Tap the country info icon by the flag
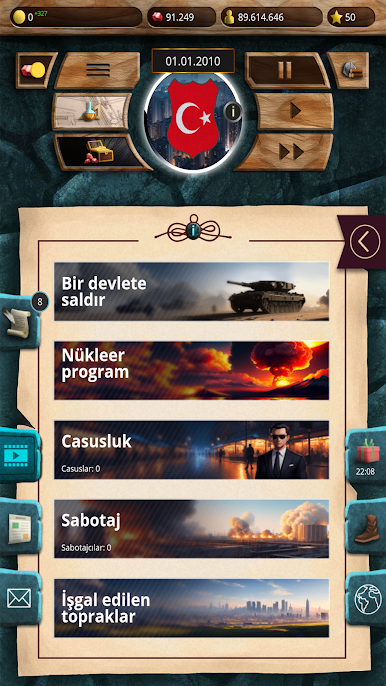386x686 pixels. pyautogui.click(x=233, y=112)
